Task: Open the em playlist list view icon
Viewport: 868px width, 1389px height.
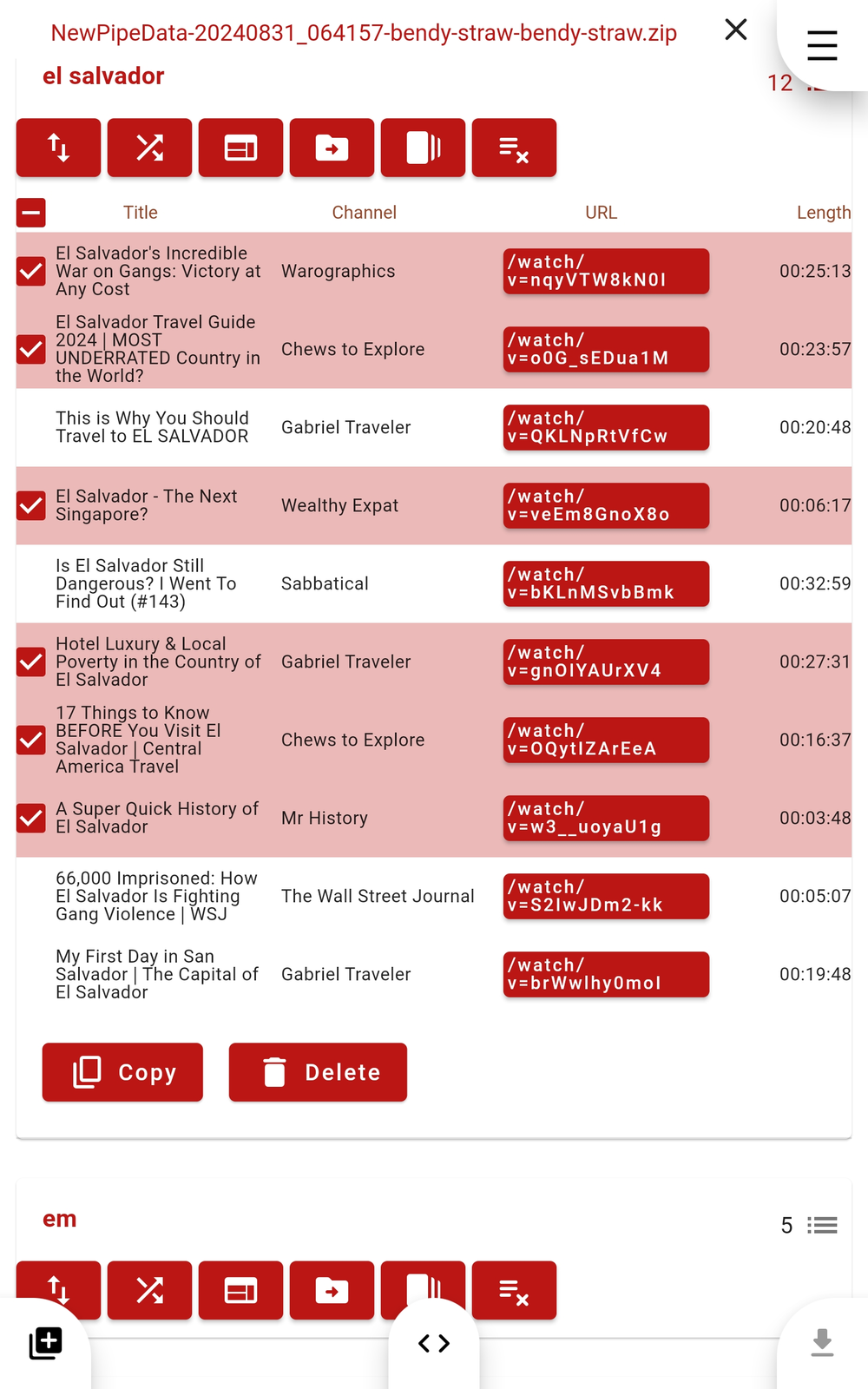Action: tap(821, 1225)
